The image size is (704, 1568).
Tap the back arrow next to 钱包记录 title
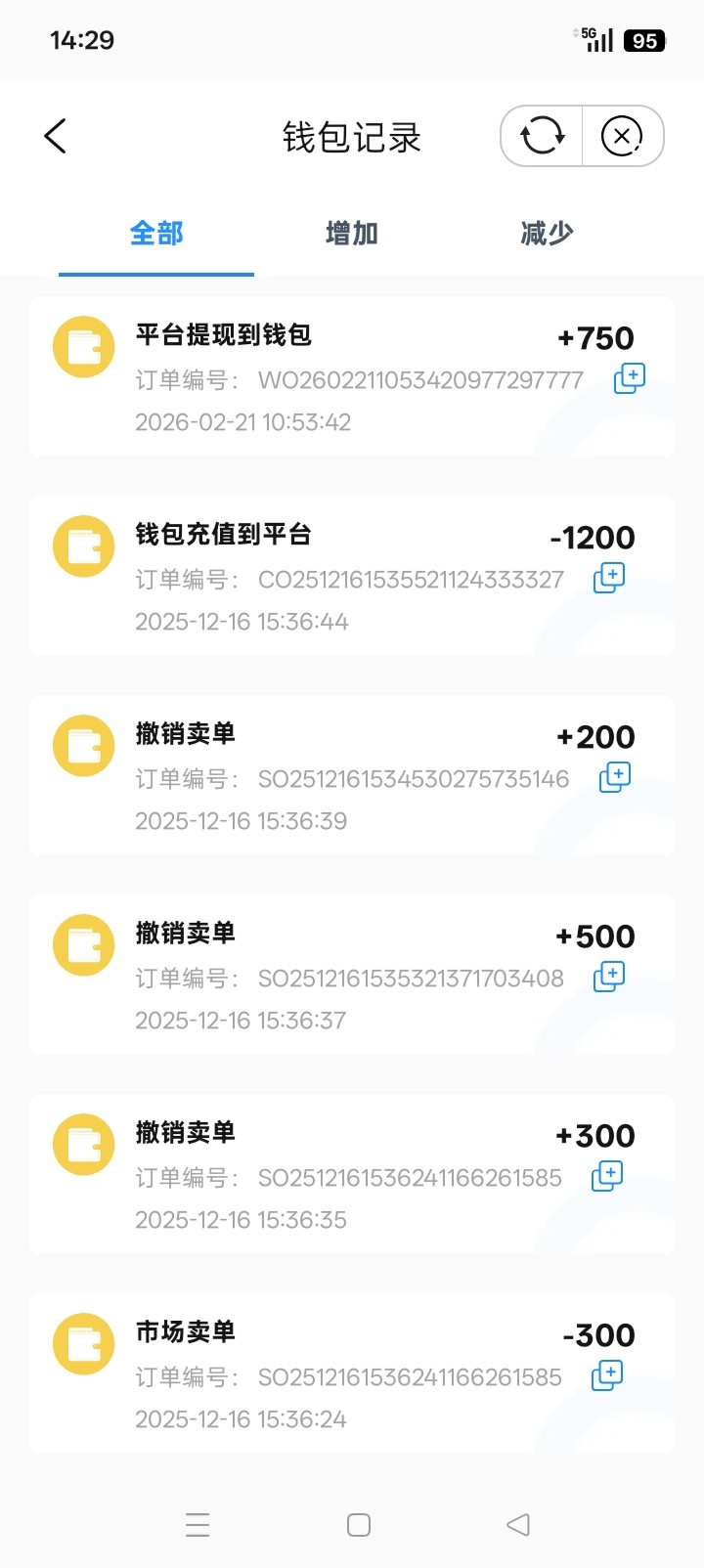(55, 136)
